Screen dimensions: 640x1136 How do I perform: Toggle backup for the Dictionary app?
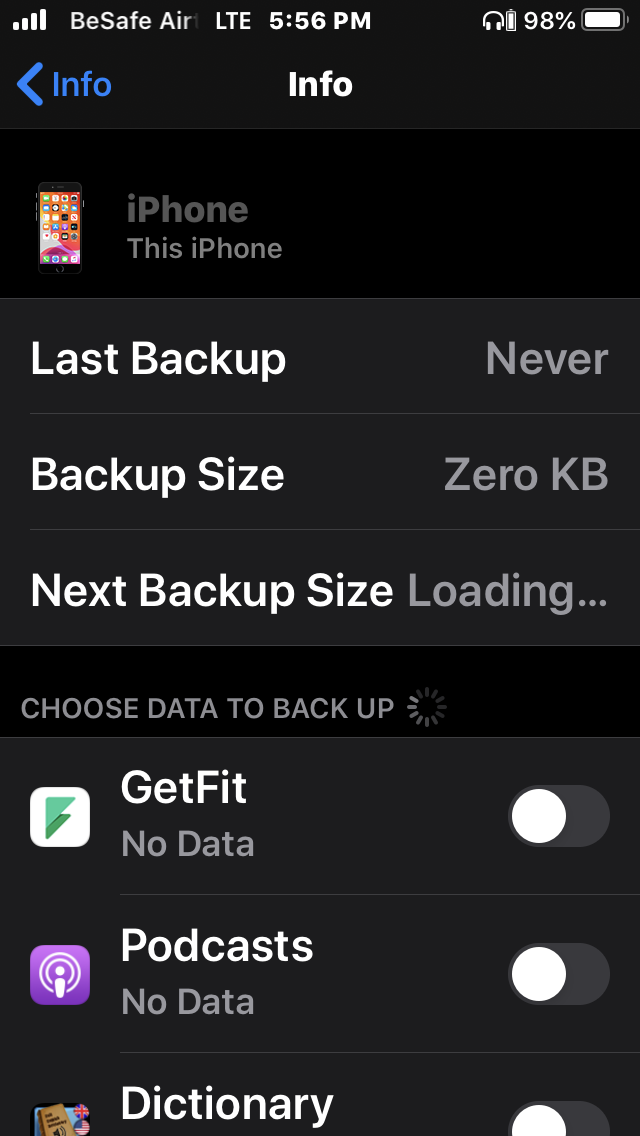pyautogui.click(x=559, y=1119)
